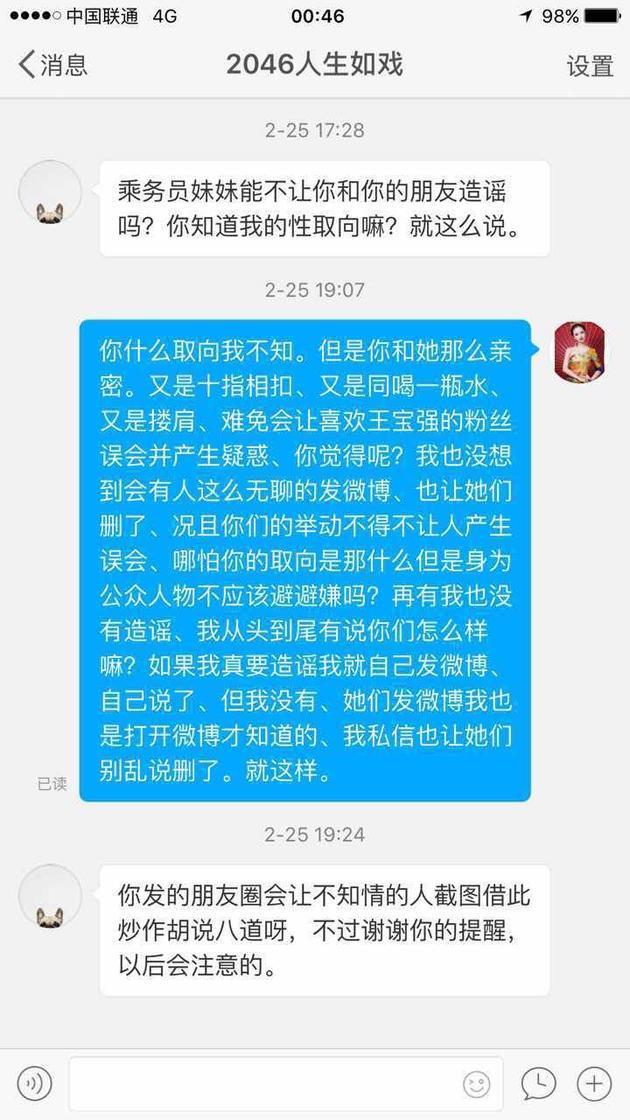Open 设置 for this chat
This screenshot has width=630, height=1120.
coord(589,66)
